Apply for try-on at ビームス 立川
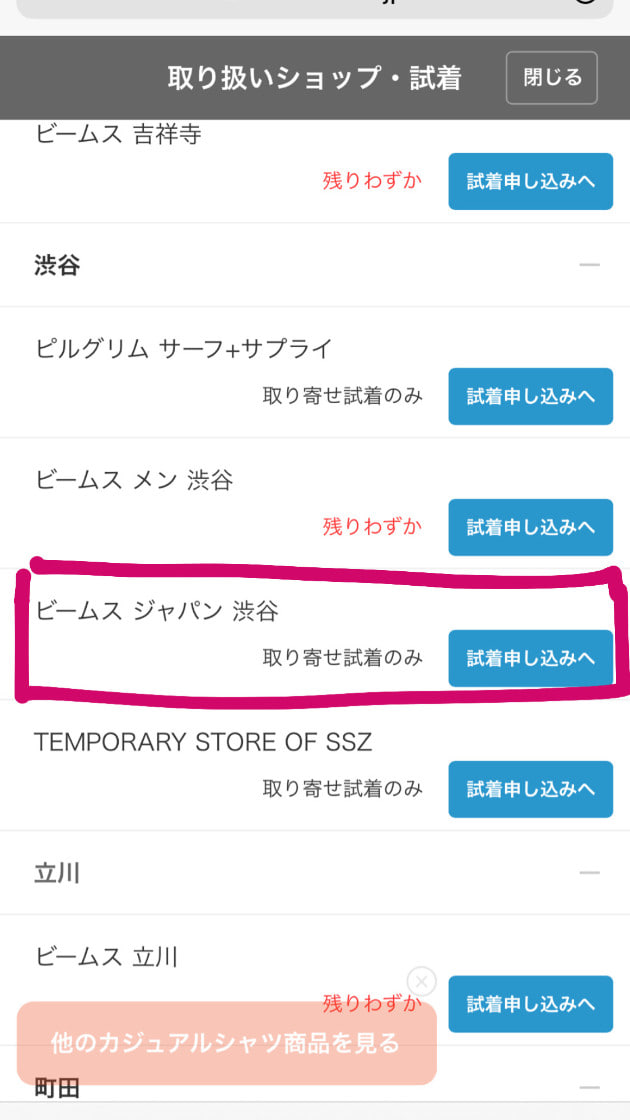The width and height of the screenshot is (630, 1120). [531, 1004]
